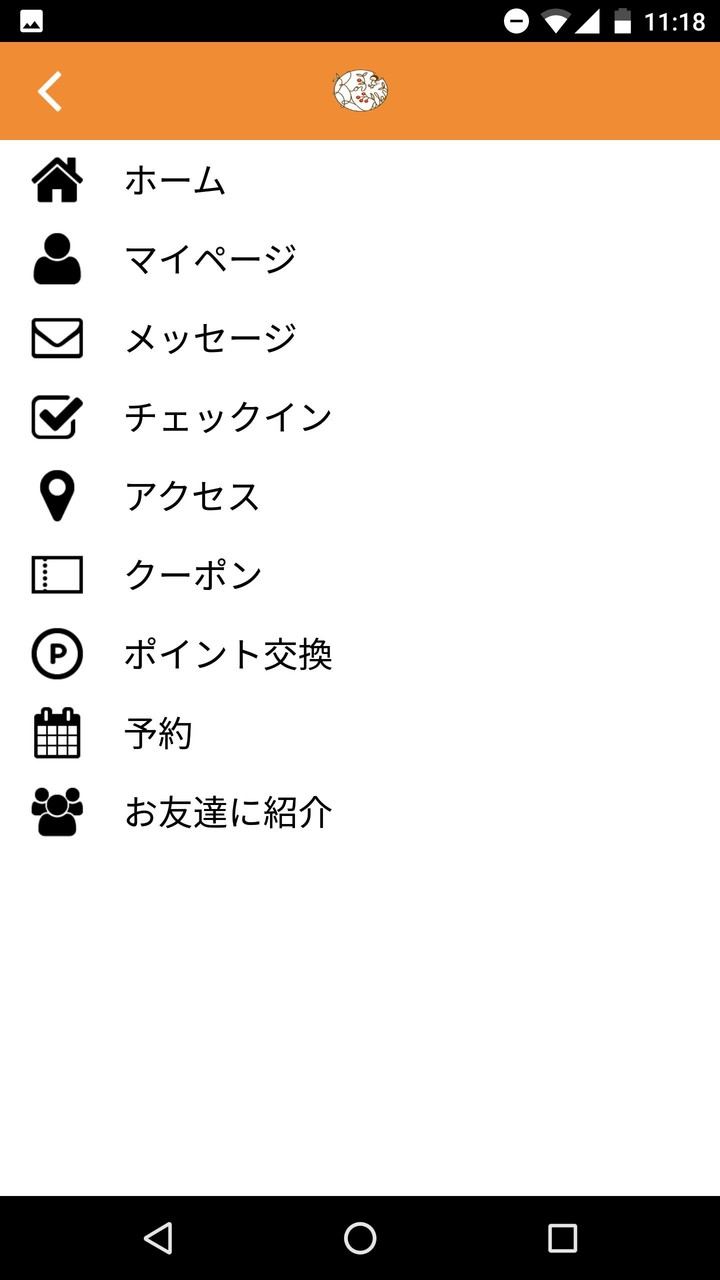Viewport: 720px width, 1280px height.
Task: Open the envelope icon for メッセージ
Action: click(x=56, y=338)
